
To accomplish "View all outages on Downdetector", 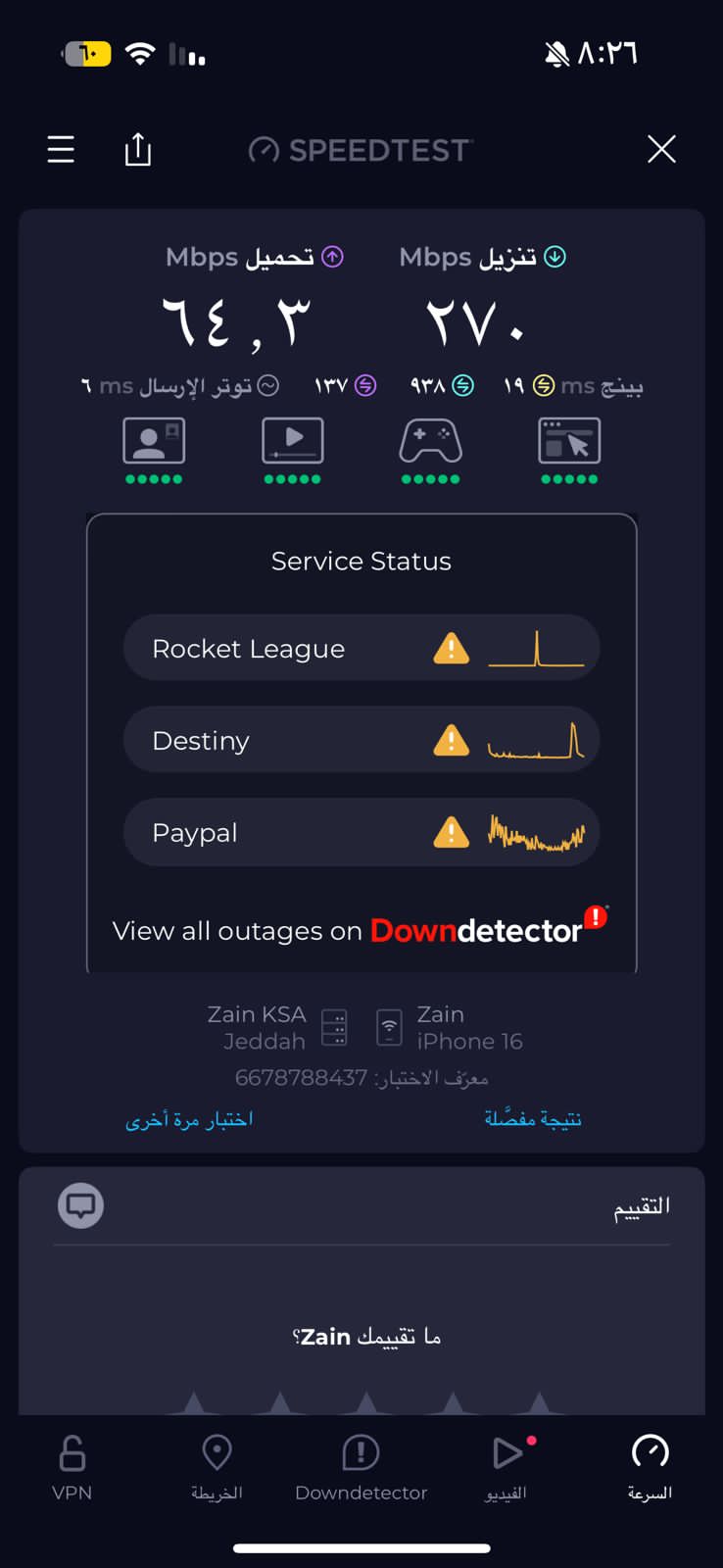I will coord(360,928).
